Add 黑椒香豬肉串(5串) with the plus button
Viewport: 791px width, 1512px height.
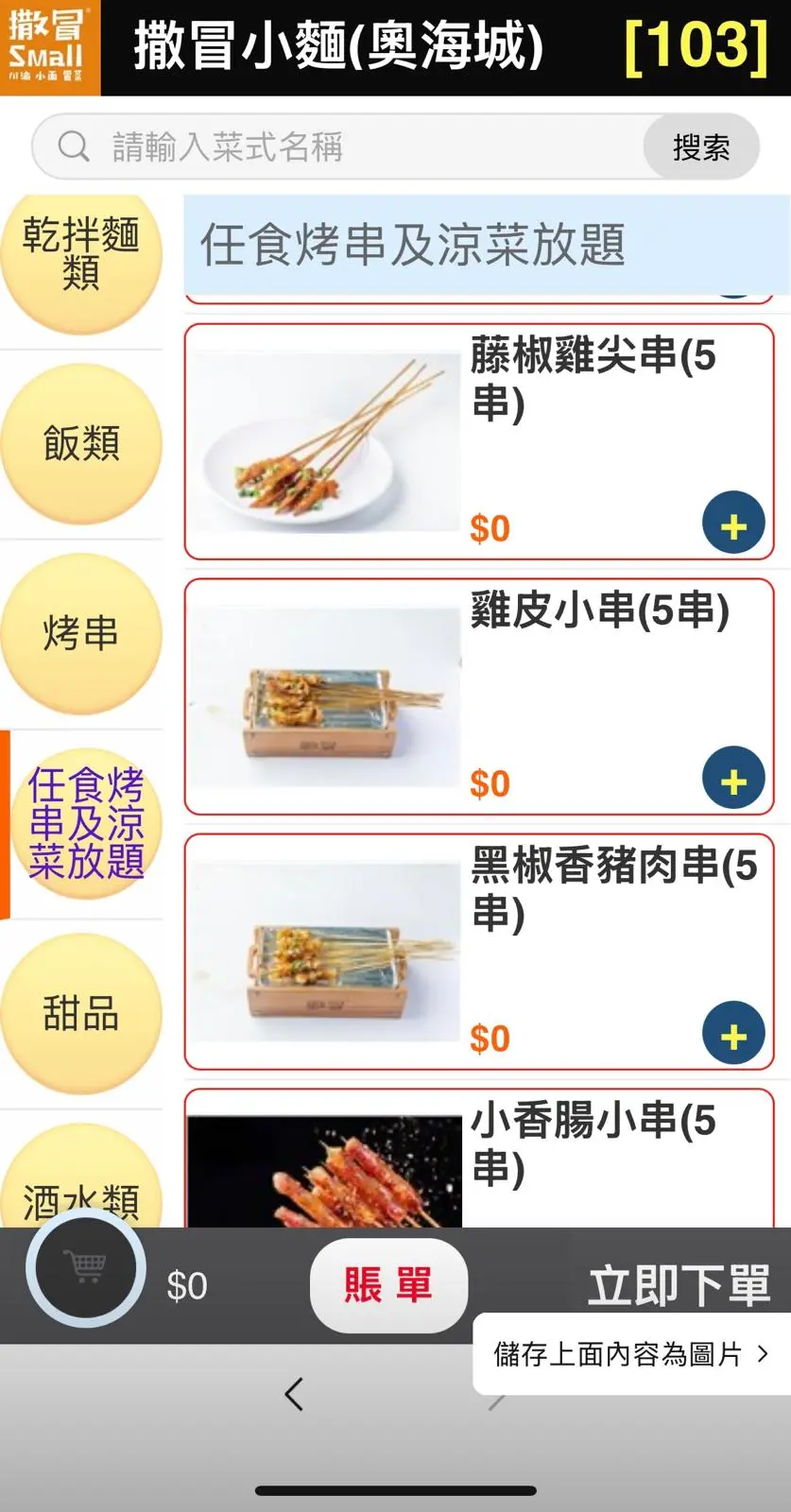pyautogui.click(x=733, y=1033)
